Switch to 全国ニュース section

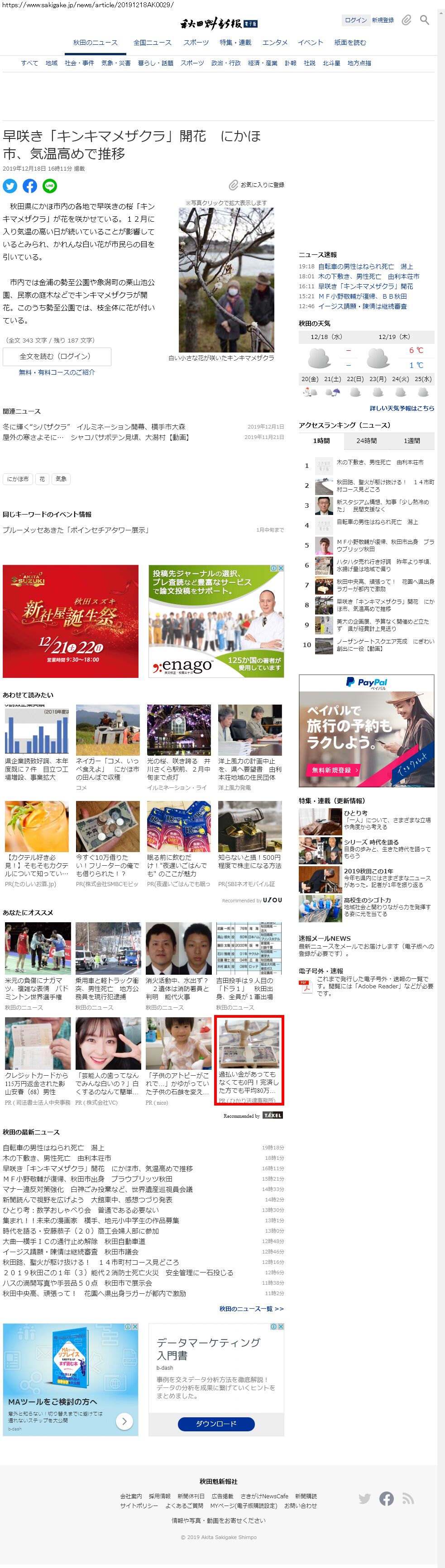pyautogui.click(x=152, y=43)
